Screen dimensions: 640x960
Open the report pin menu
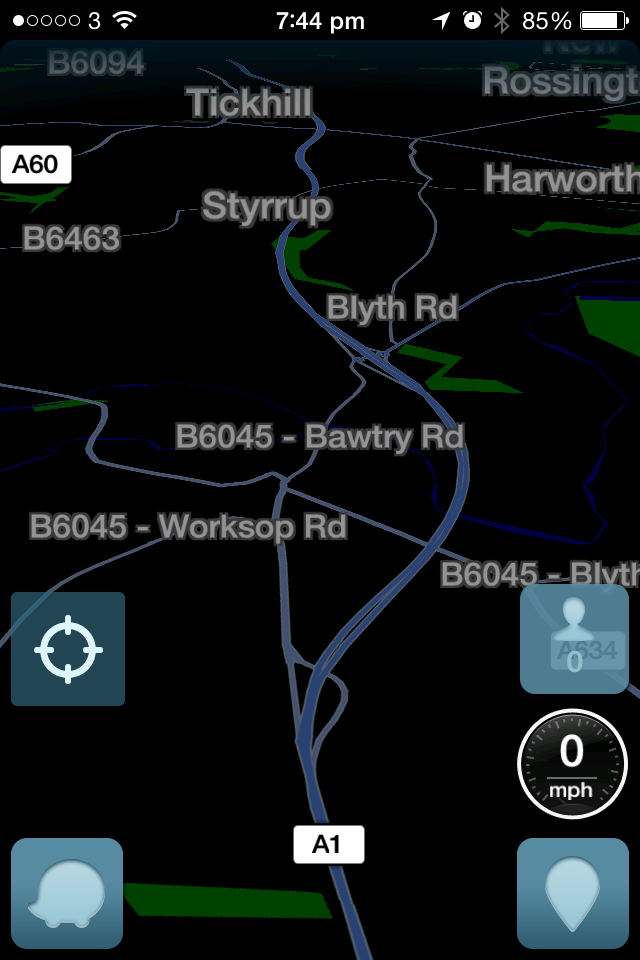pyautogui.click(x=573, y=893)
